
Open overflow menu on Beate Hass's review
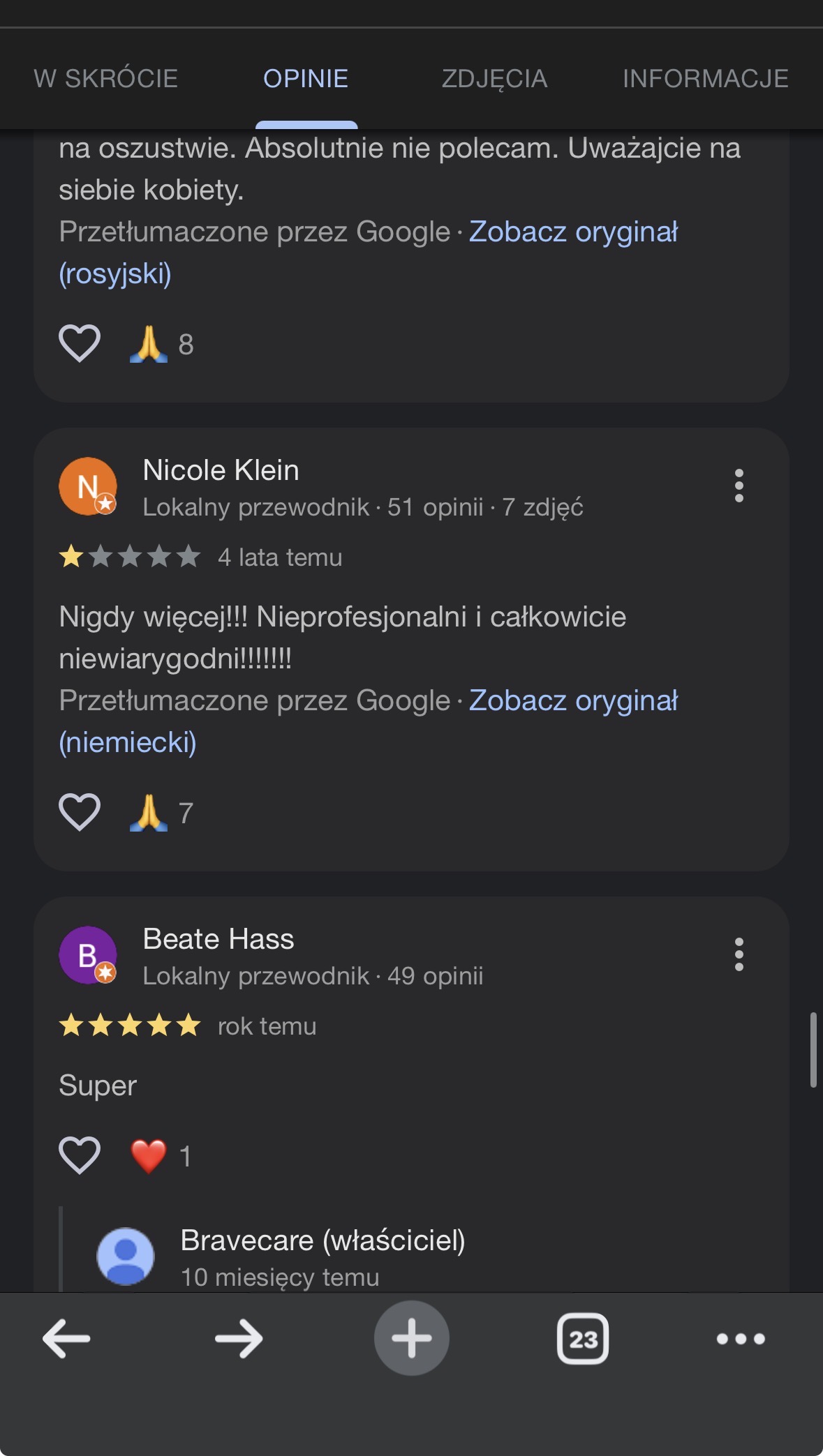coord(739,954)
